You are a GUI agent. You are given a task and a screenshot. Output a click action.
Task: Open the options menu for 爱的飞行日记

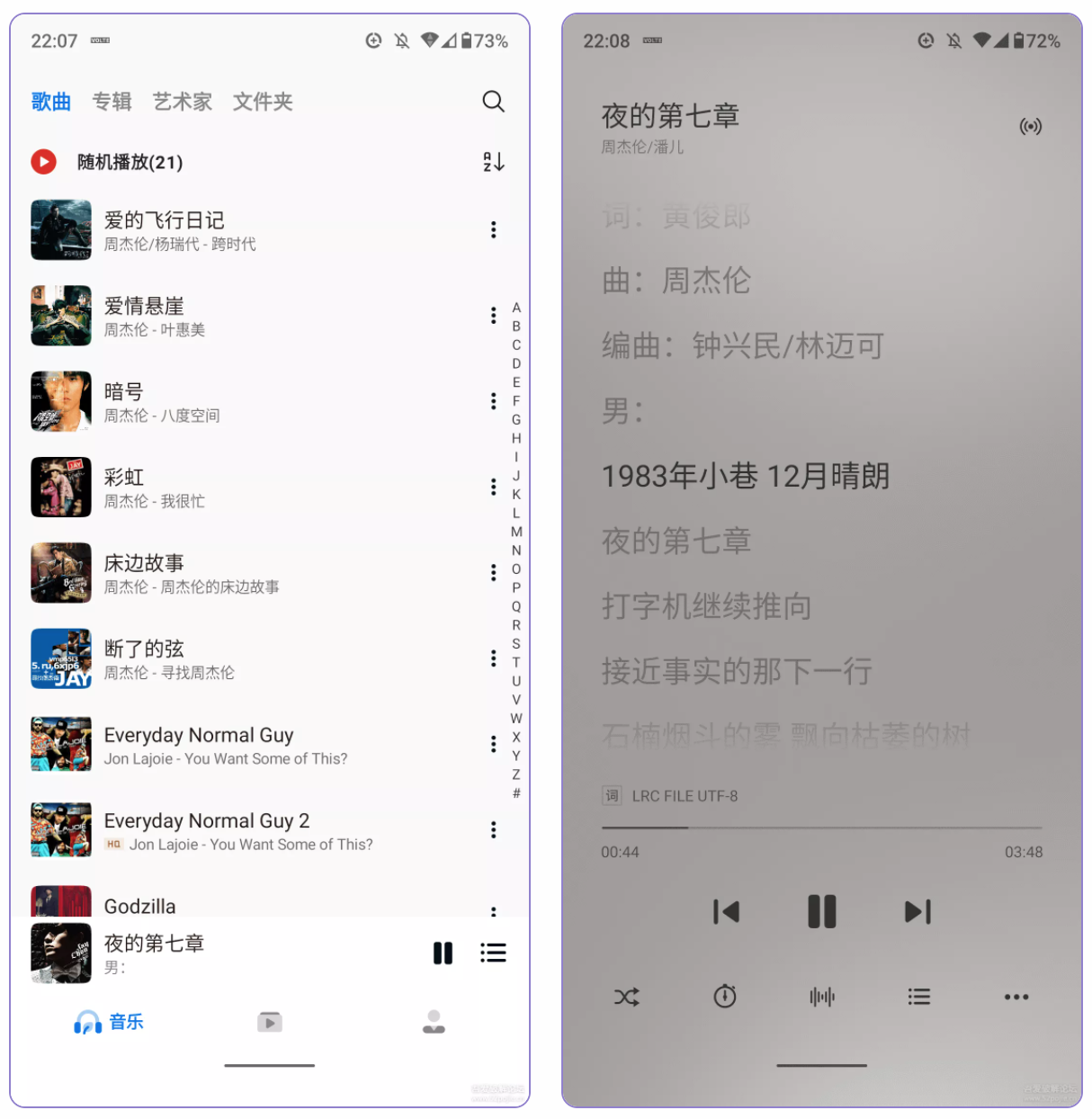(493, 230)
